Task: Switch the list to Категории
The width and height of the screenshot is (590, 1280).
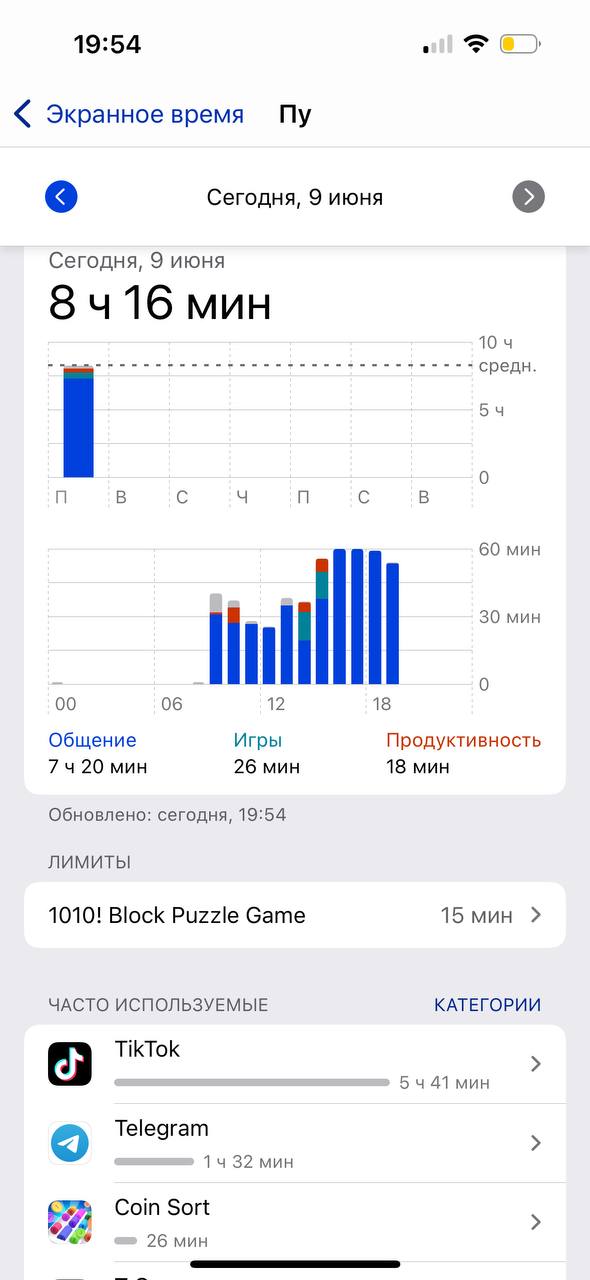Action: 487,1005
